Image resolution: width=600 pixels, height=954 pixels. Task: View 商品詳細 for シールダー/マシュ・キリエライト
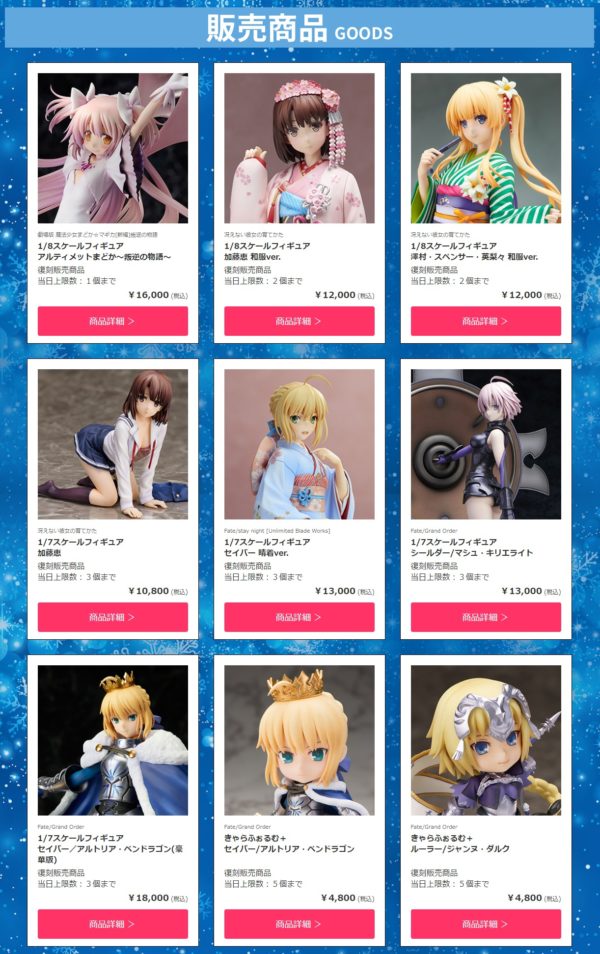point(485,617)
